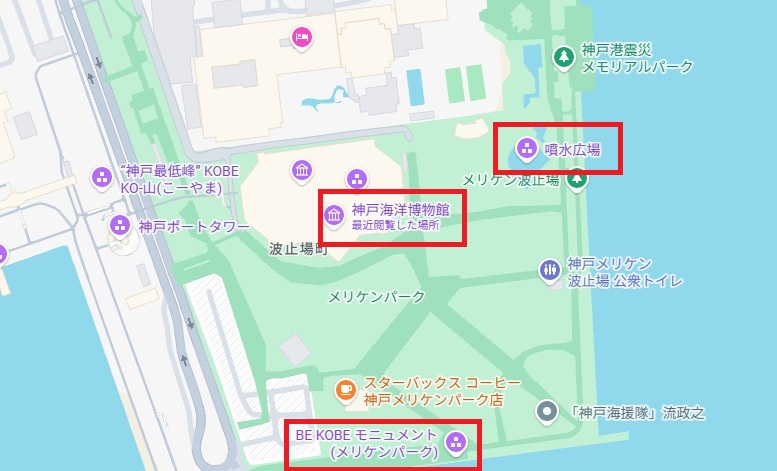Open the green メリケン波止場 park marker
777x471 pixels.
[x=577, y=179]
